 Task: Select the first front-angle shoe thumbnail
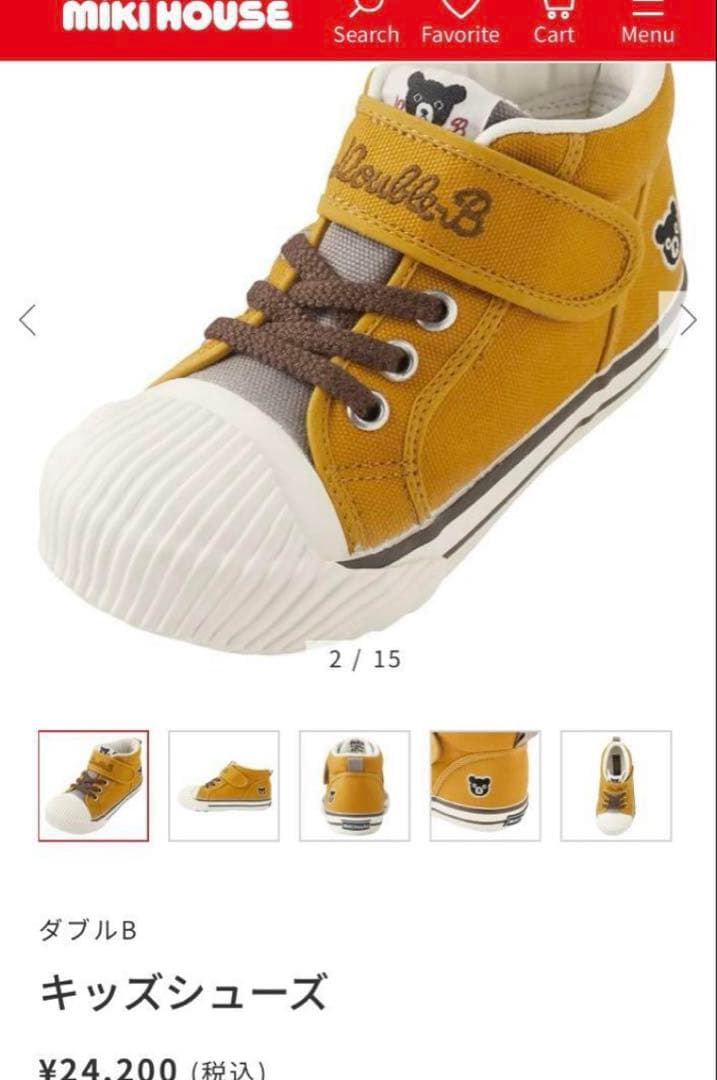(x=94, y=785)
